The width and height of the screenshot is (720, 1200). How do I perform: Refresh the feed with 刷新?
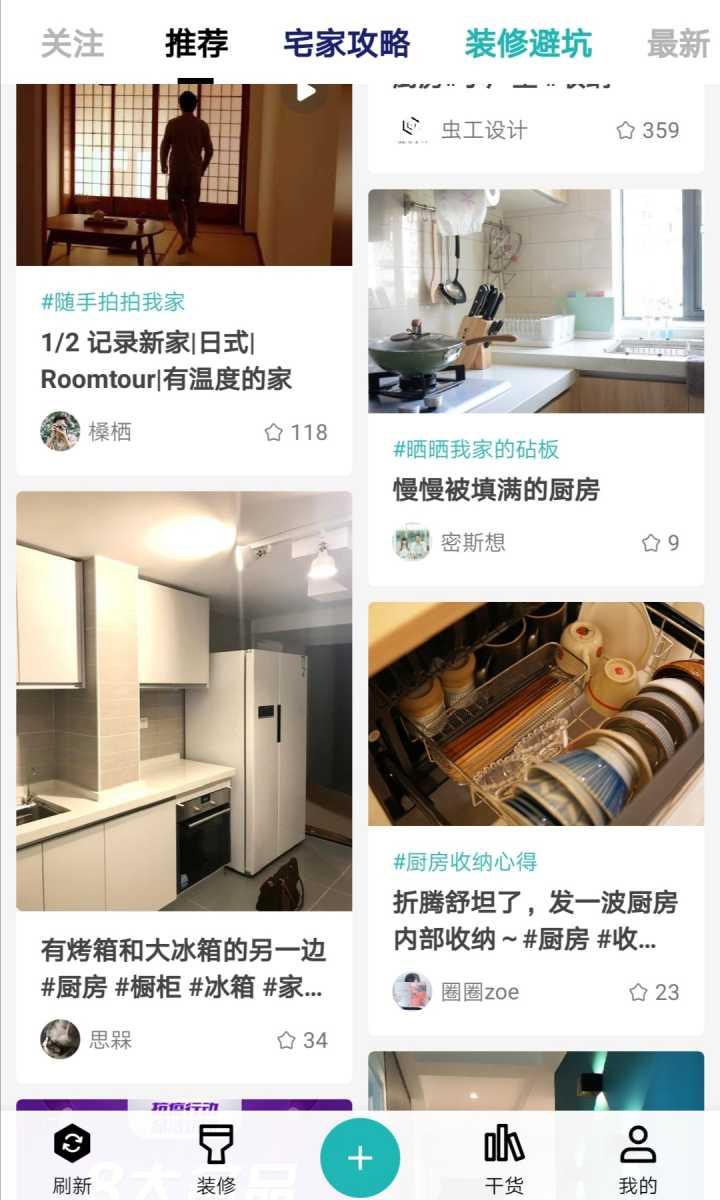72,1158
